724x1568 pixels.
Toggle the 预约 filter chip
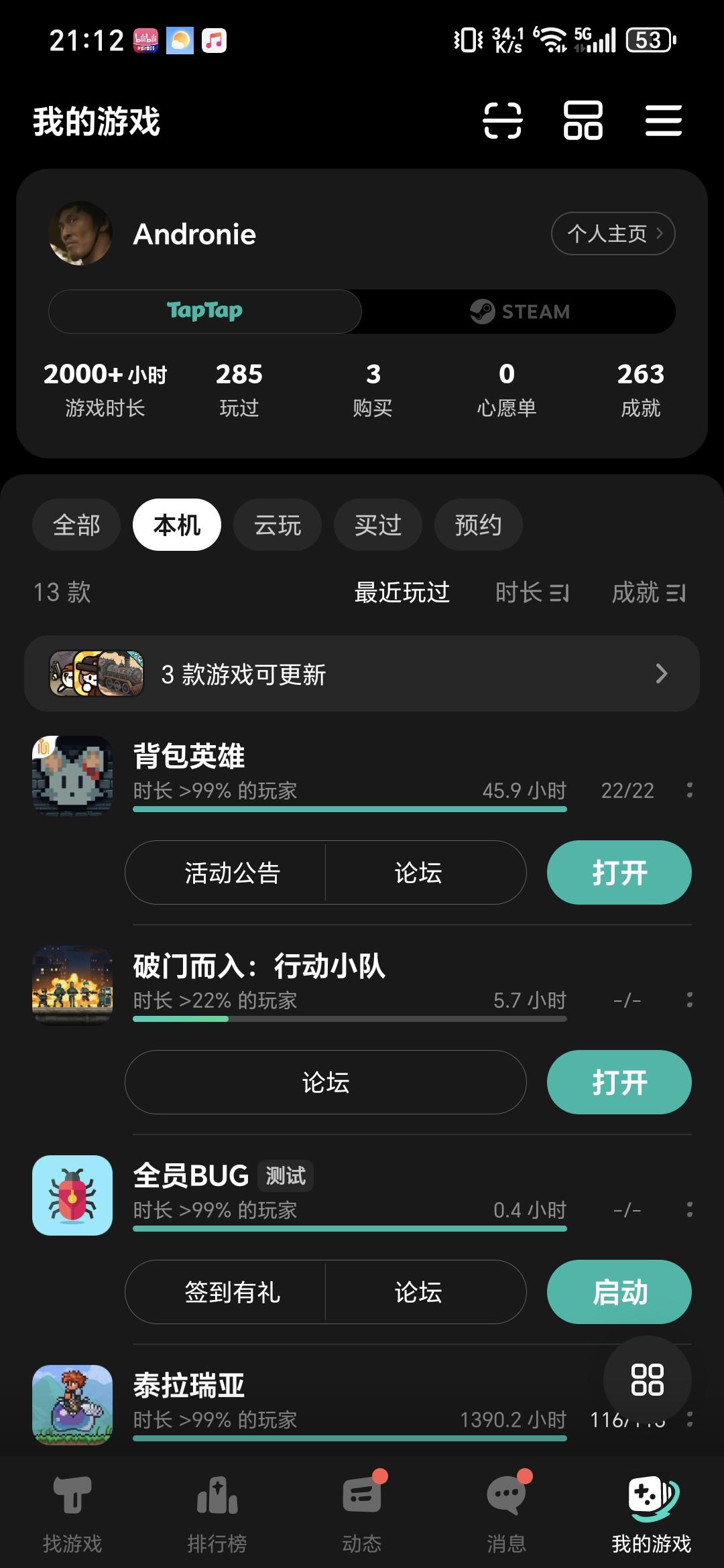(478, 525)
